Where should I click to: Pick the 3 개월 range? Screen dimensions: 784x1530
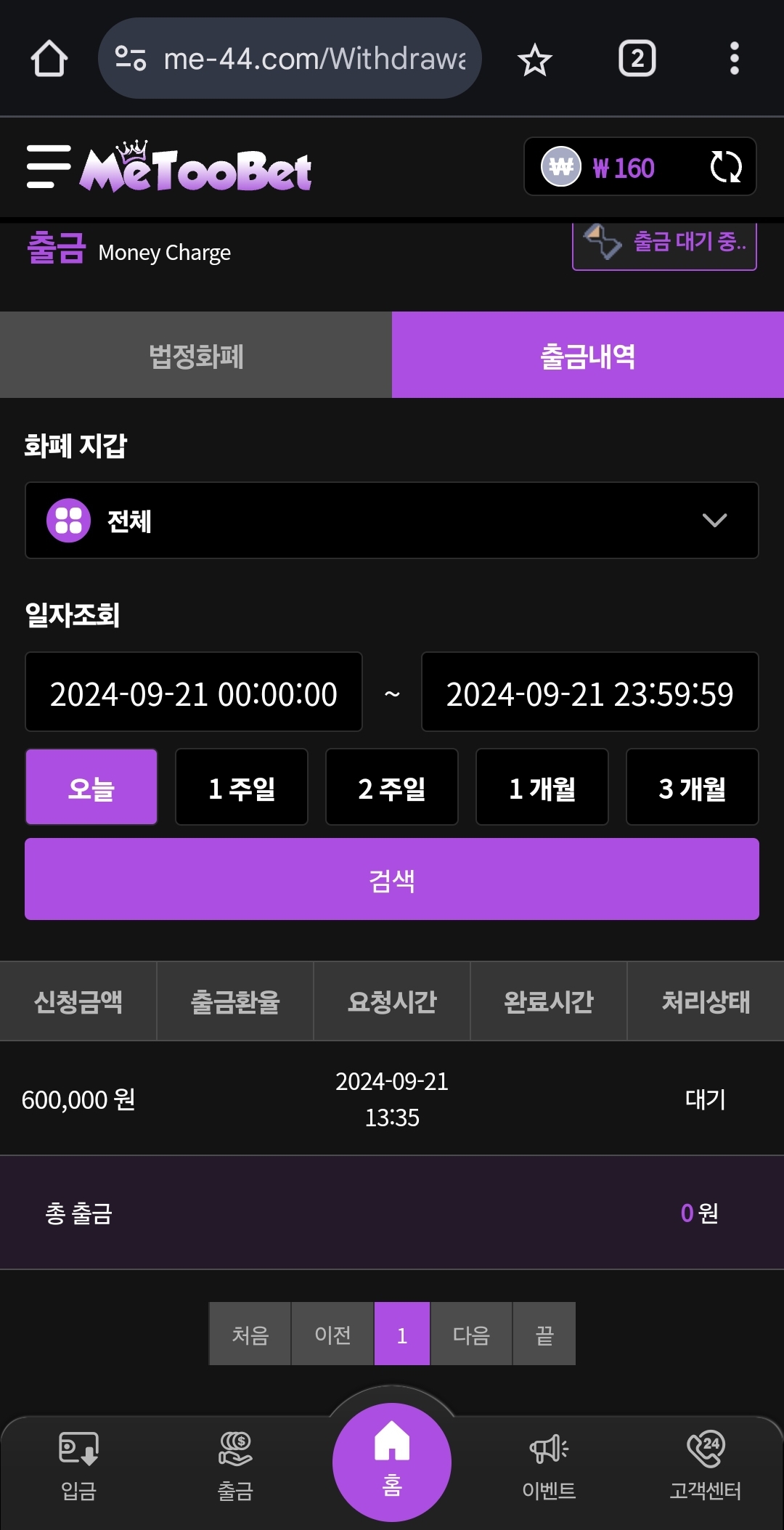point(693,787)
